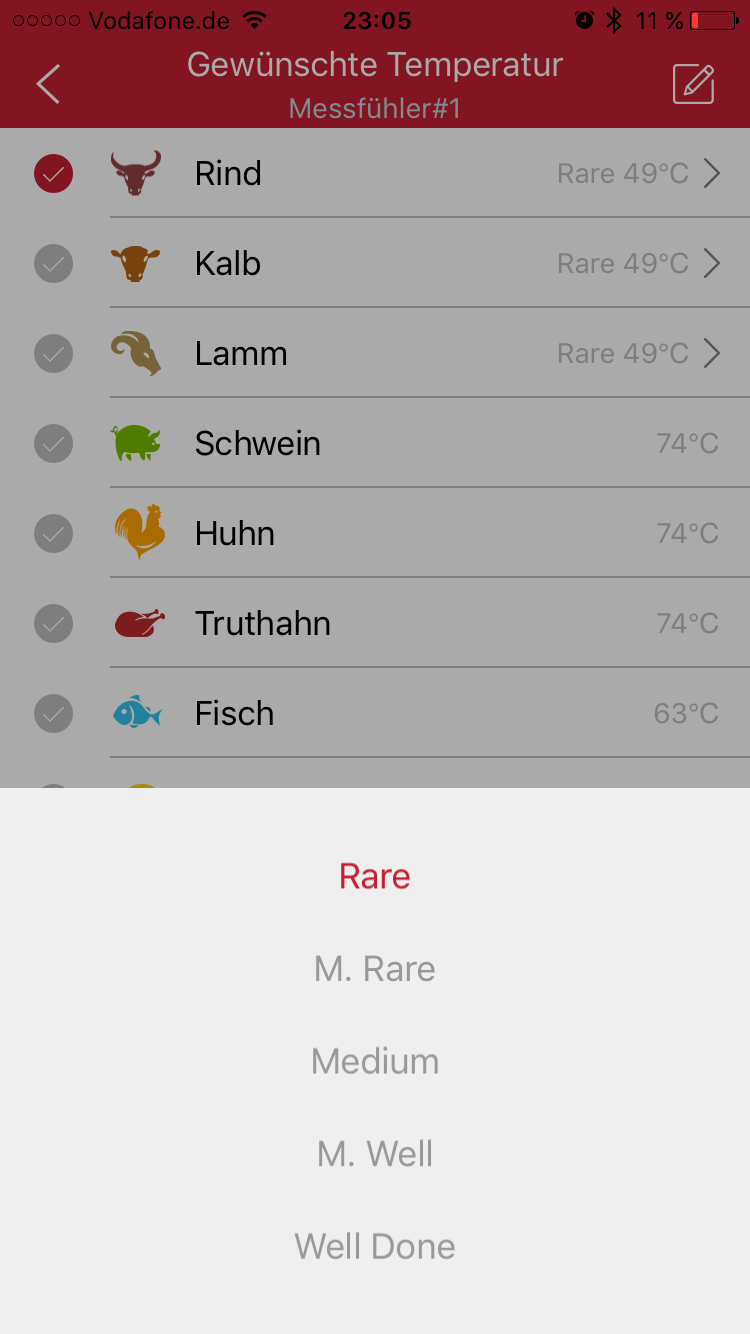Tick the Huhn checkmark
The width and height of the screenshot is (750, 1334).
pyautogui.click(x=53, y=533)
